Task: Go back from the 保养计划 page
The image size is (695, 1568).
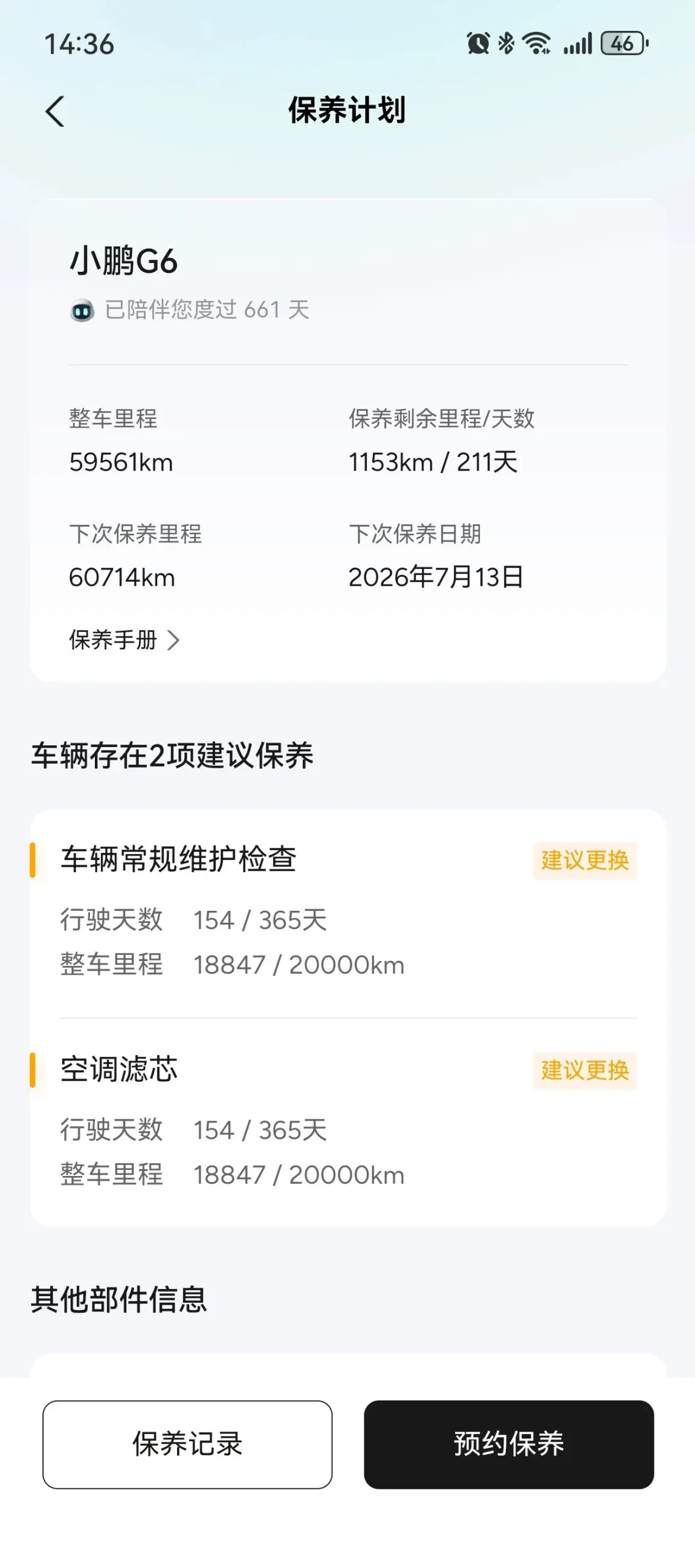Action: (55, 112)
